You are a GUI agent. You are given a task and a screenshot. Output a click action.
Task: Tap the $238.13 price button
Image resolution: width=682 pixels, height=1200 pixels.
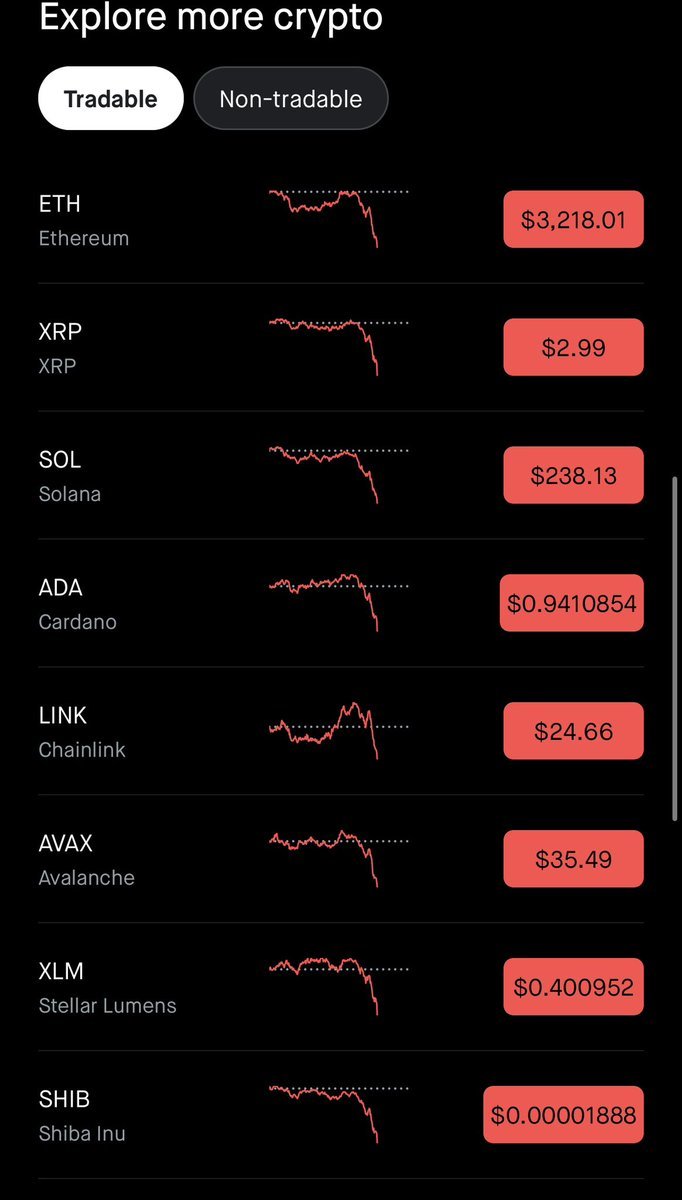(573, 475)
